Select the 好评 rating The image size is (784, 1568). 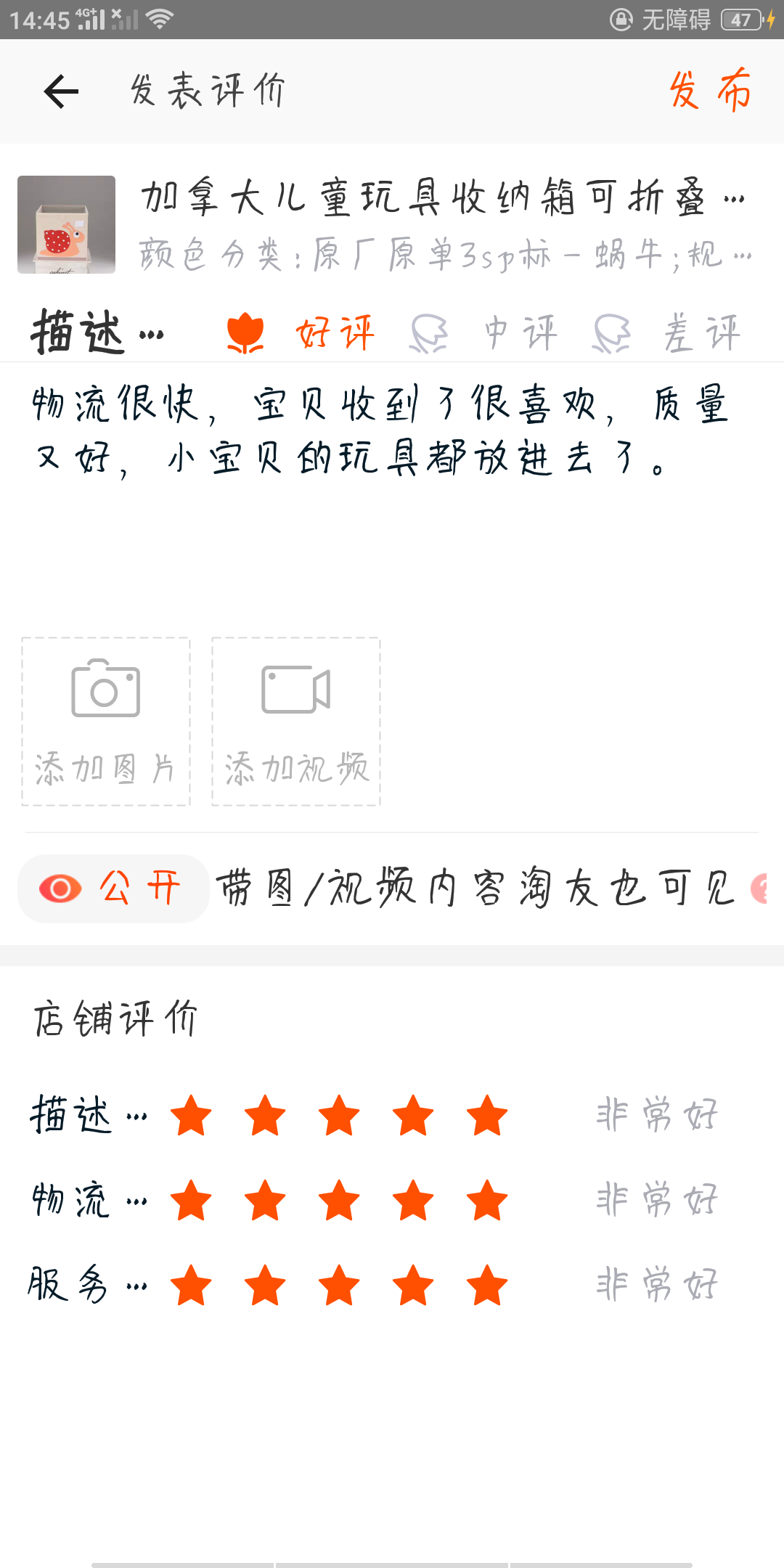301,334
